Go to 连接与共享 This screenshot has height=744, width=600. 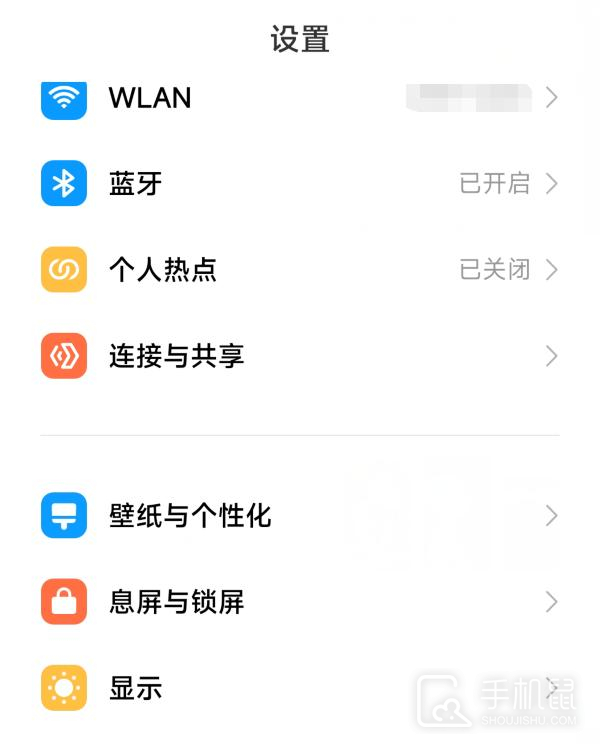(300, 356)
